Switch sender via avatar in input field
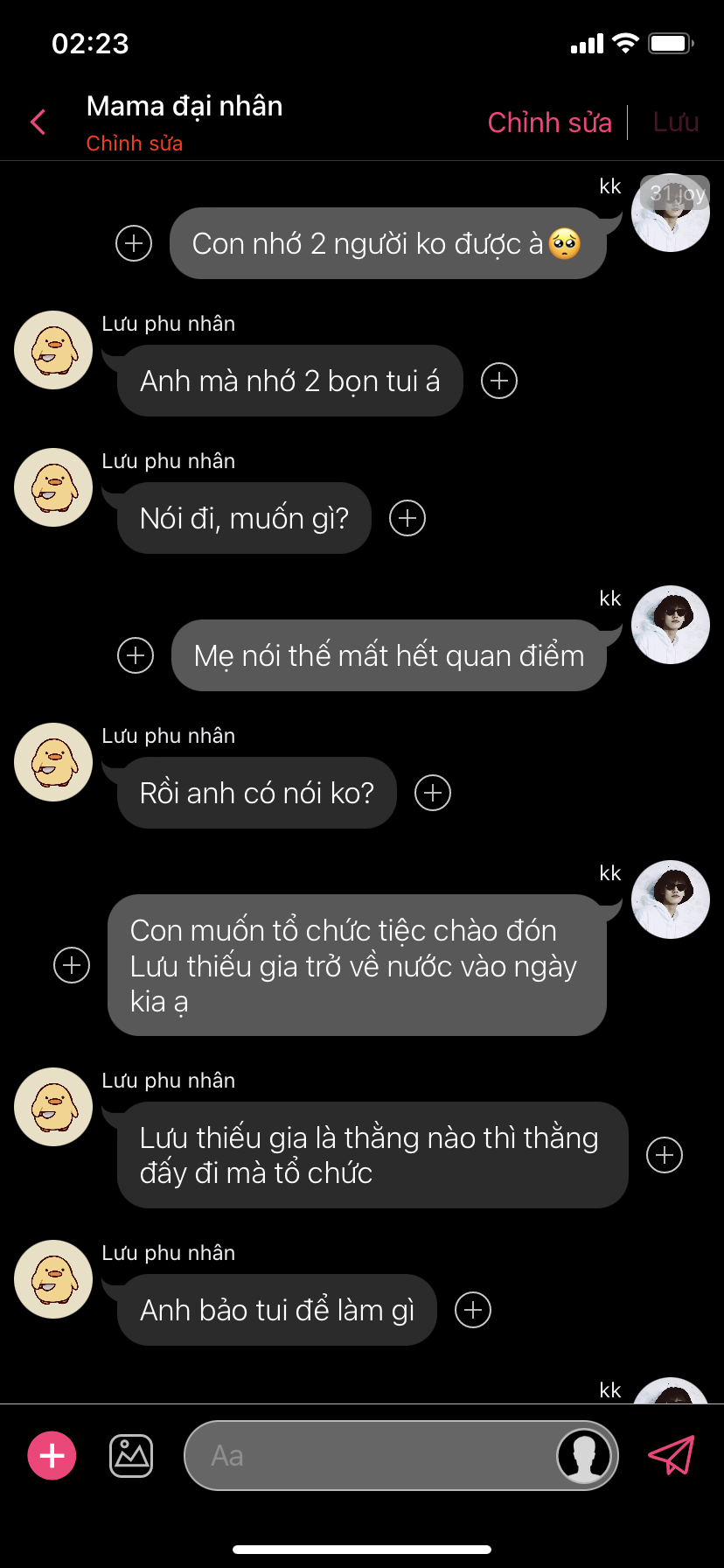Screen dimensions: 724x1568 pyautogui.click(x=583, y=1456)
